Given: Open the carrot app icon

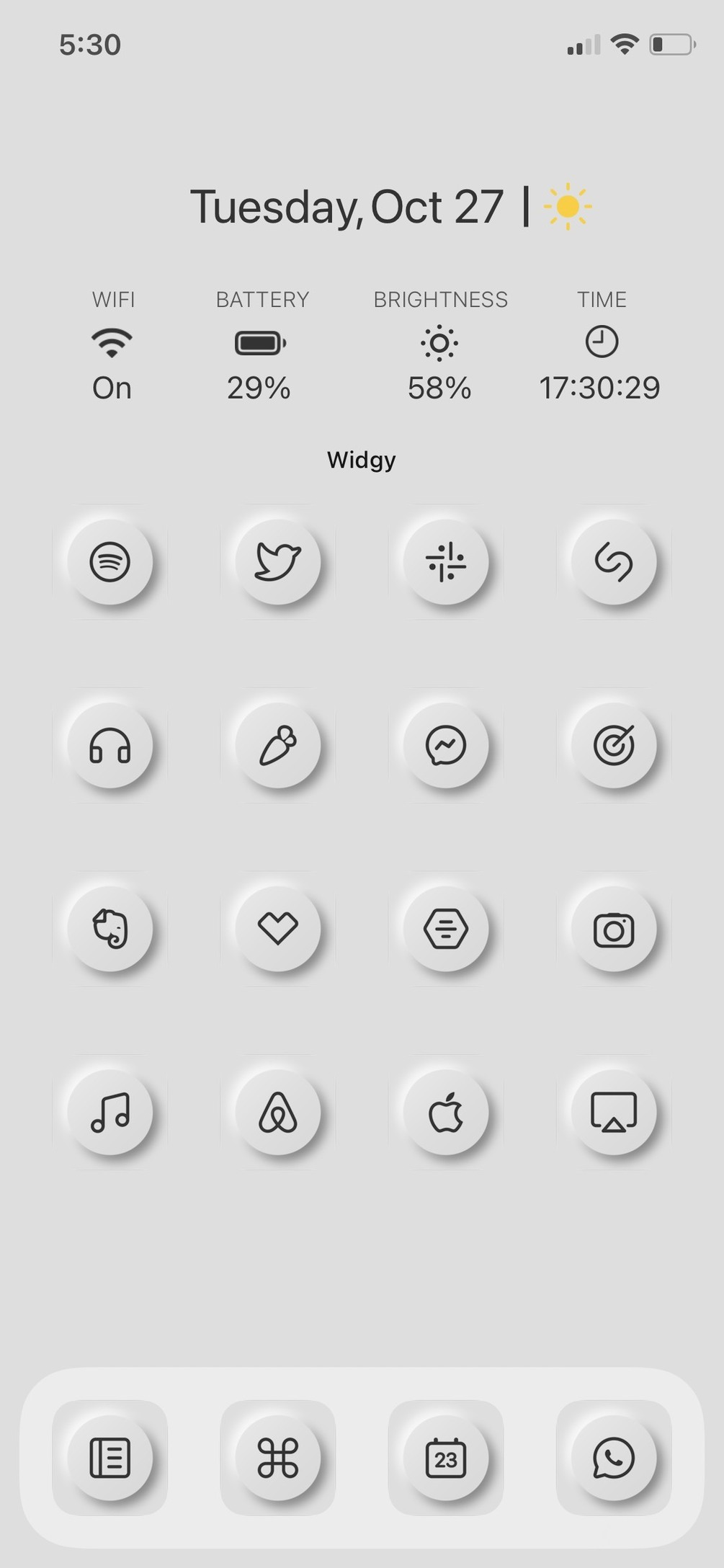Looking at the screenshot, I should click(x=277, y=745).
